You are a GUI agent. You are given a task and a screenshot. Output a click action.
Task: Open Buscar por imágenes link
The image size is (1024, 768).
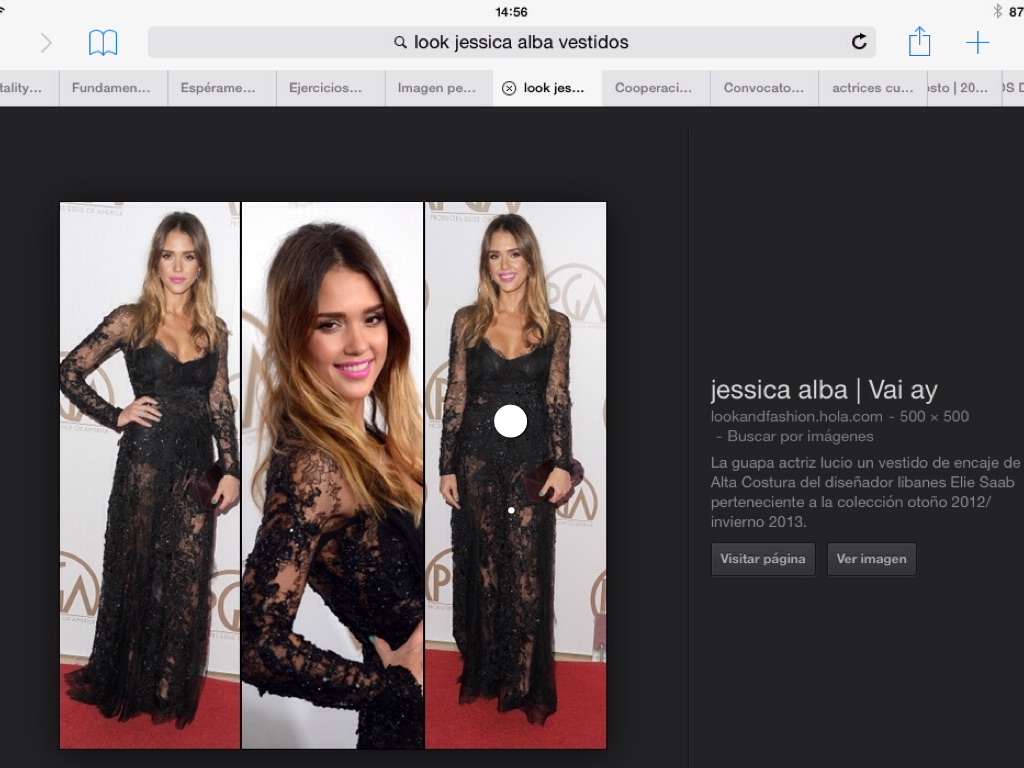[800, 436]
